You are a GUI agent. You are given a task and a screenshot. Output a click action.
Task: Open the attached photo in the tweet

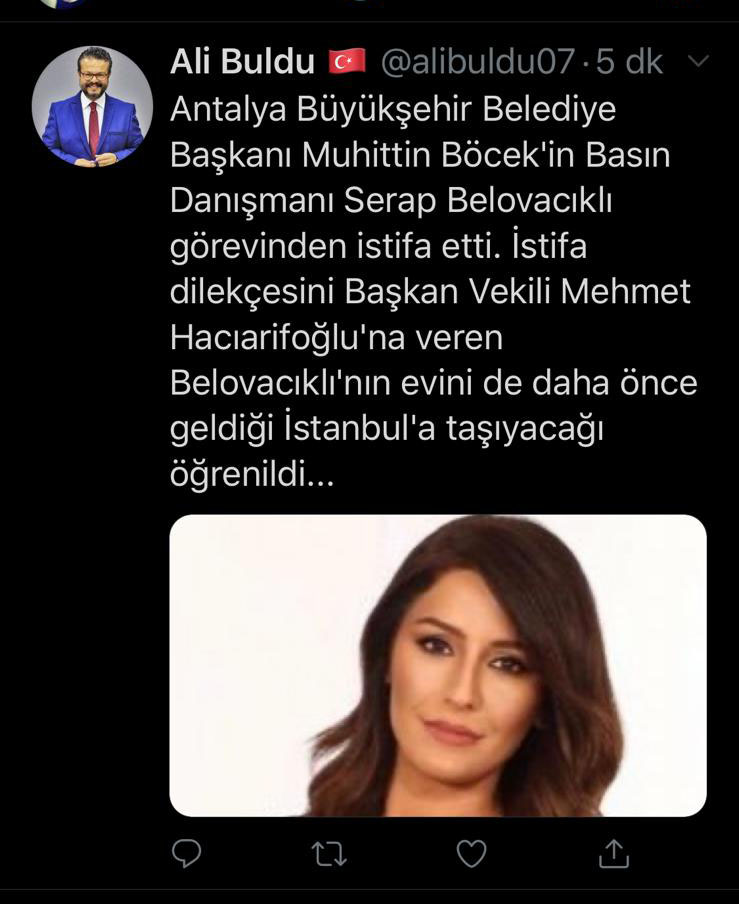438,665
